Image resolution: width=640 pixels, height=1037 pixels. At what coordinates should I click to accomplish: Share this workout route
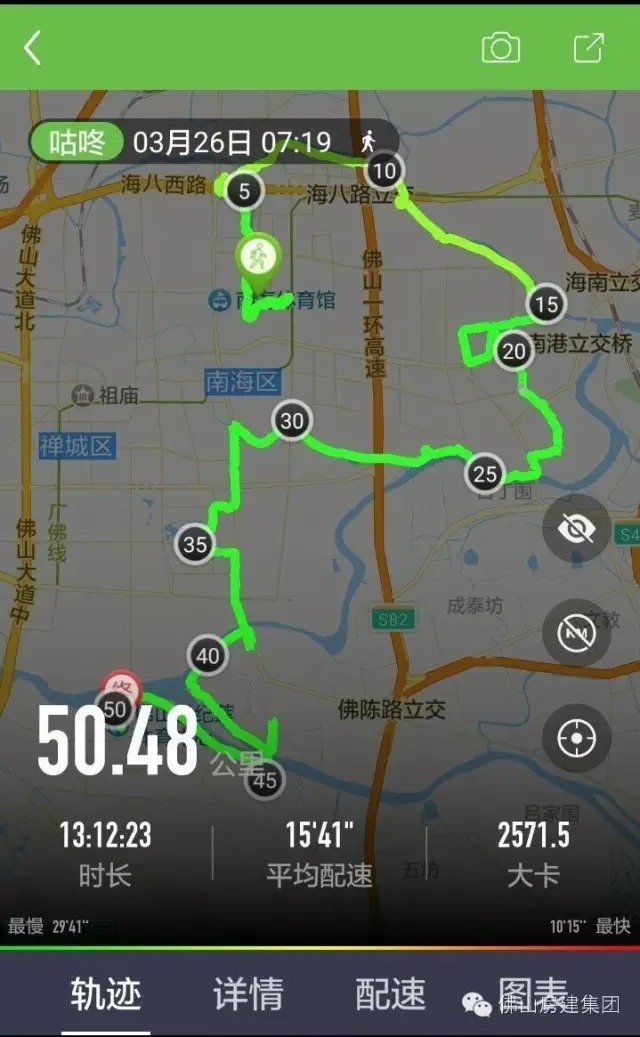click(x=588, y=47)
